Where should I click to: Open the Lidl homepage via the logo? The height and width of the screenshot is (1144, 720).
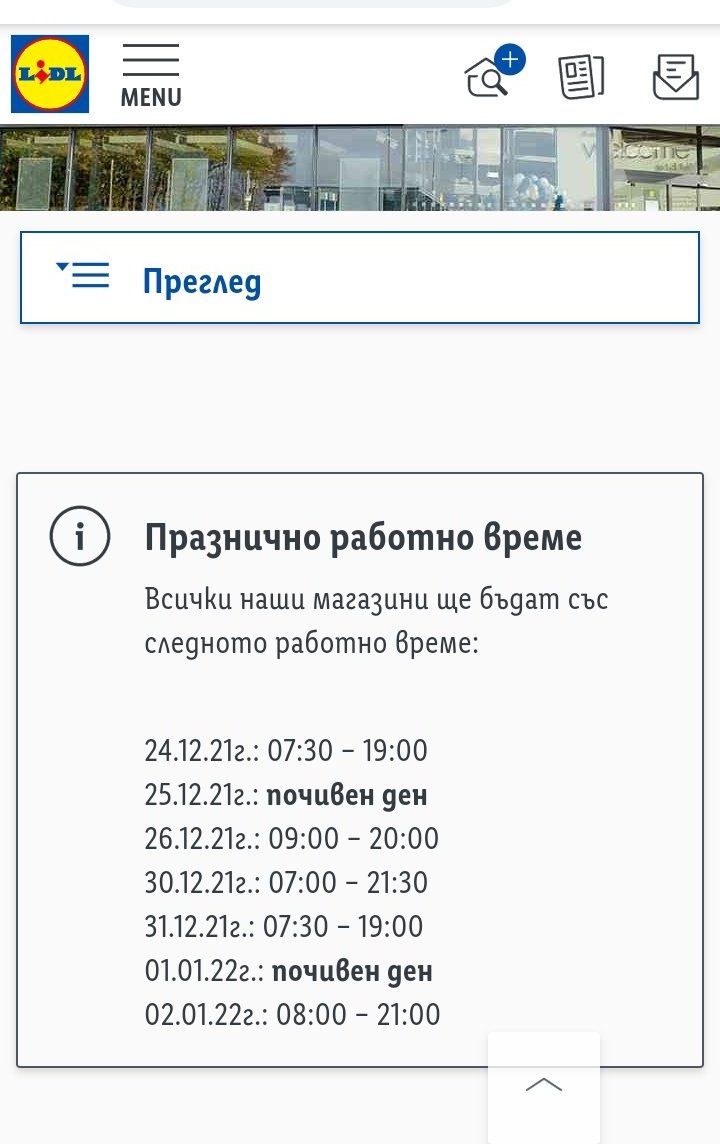50,74
